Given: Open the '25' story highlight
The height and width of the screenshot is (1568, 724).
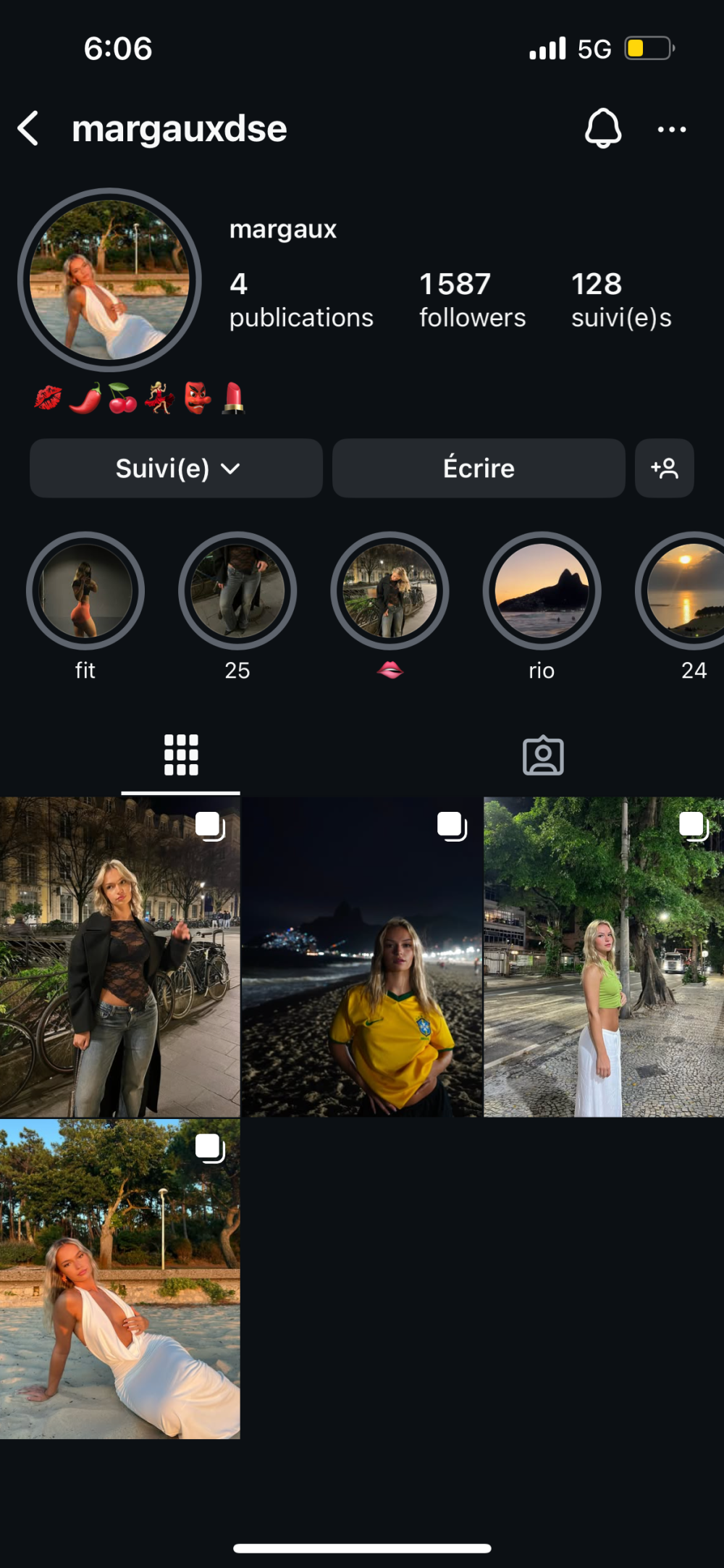Looking at the screenshot, I should 237,592.
